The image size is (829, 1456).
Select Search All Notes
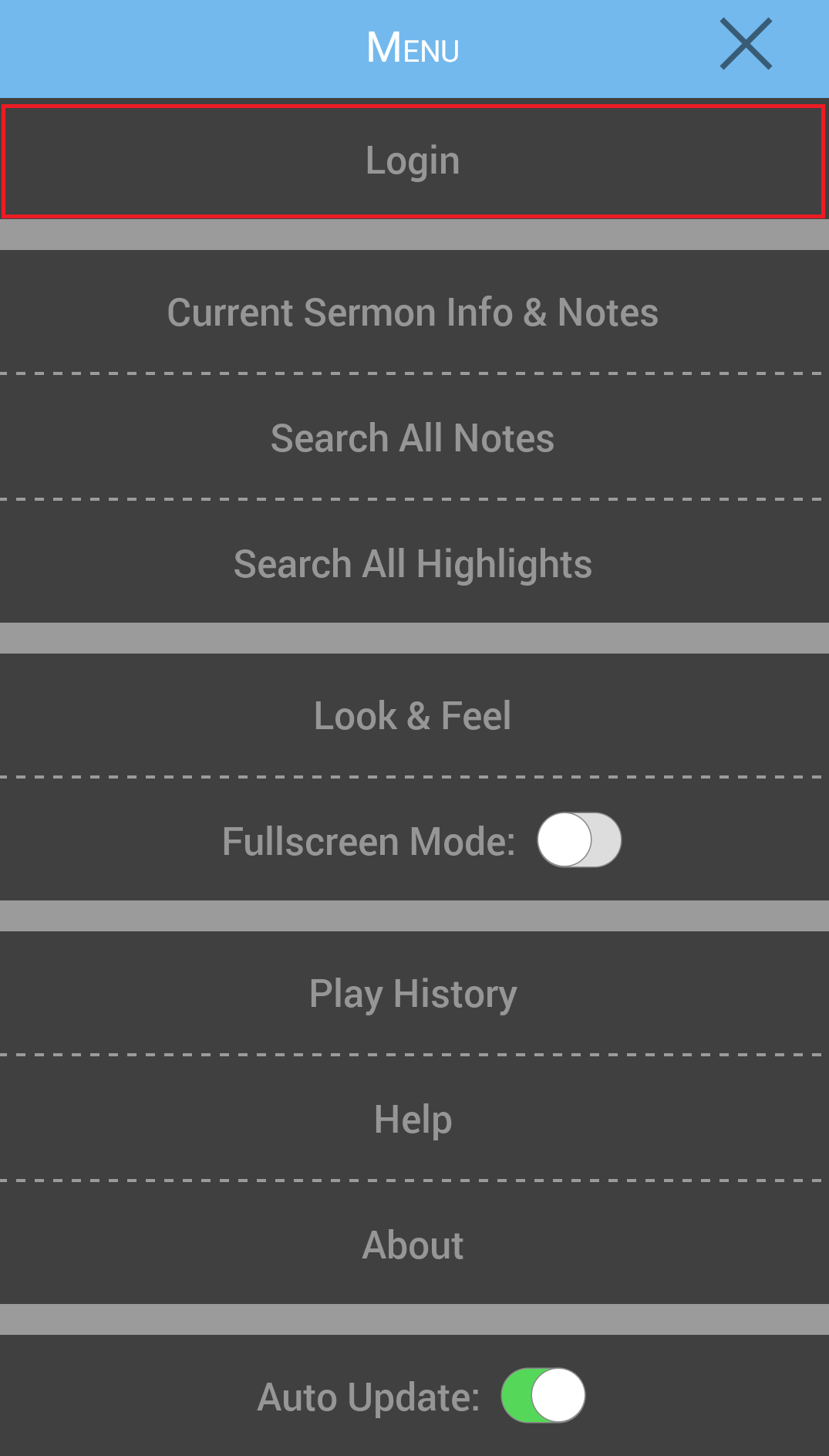(414, 437)
